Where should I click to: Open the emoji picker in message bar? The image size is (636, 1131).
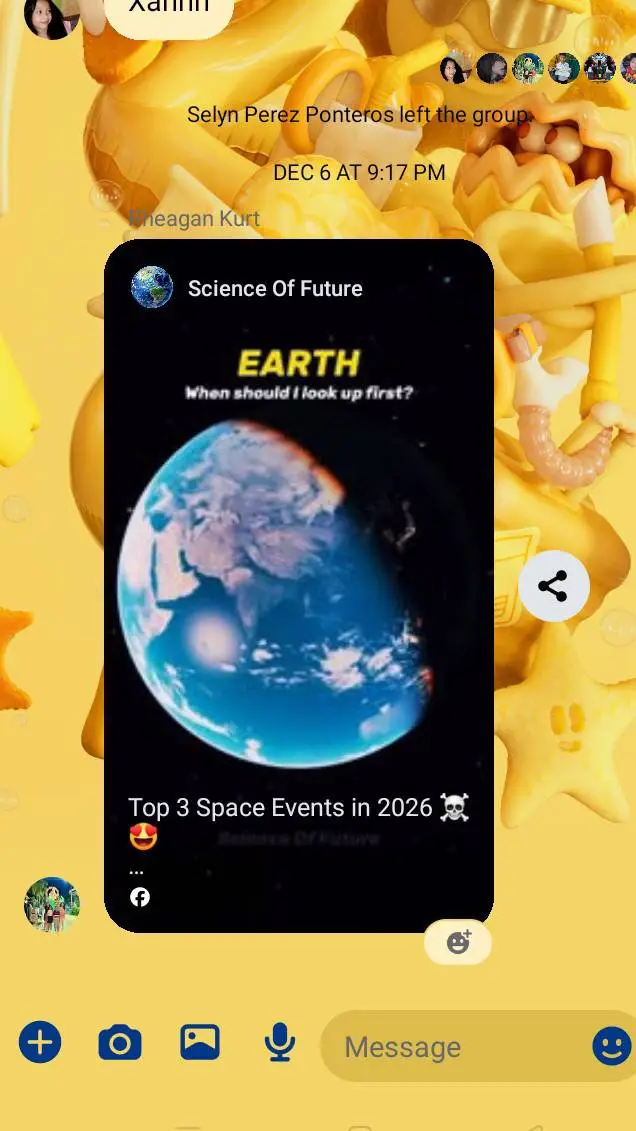[x=611, y=1046]
